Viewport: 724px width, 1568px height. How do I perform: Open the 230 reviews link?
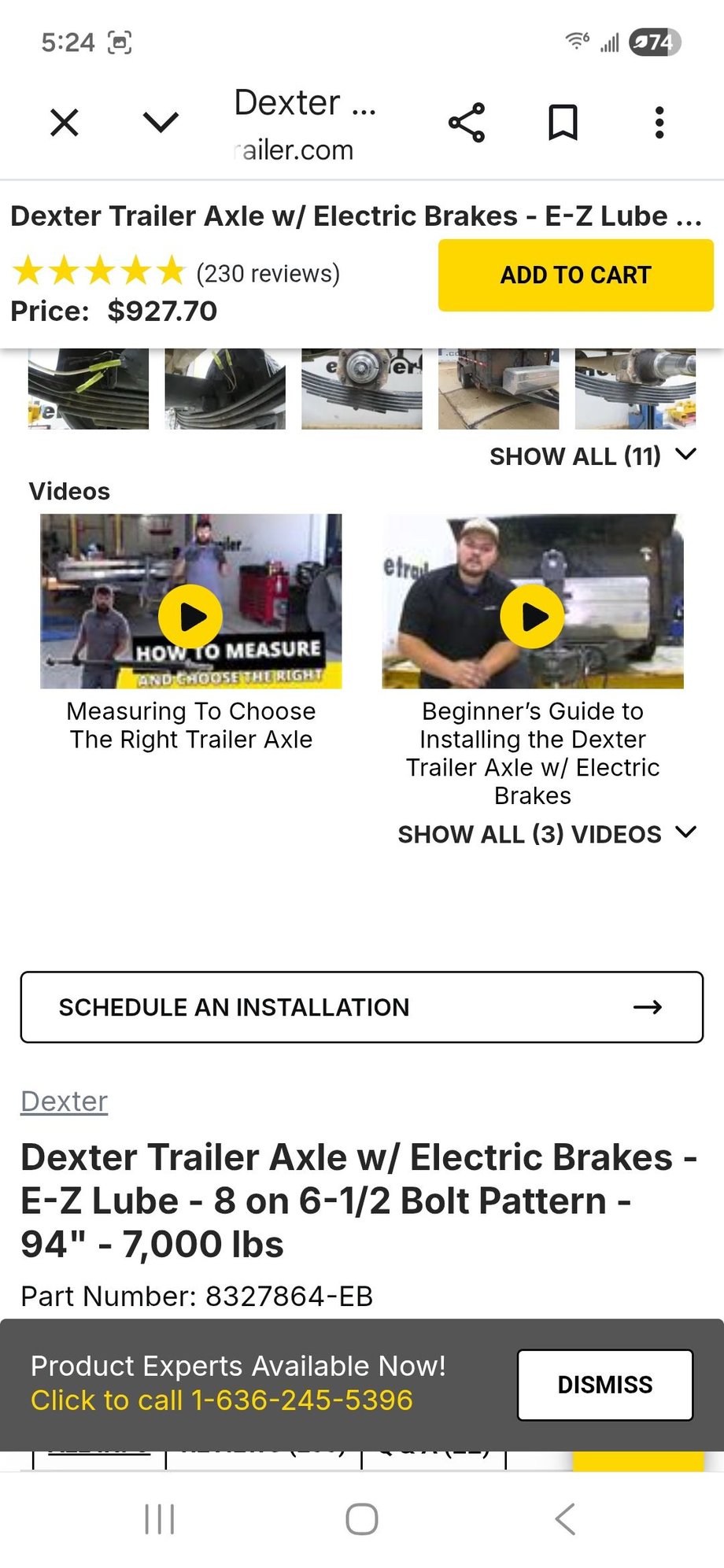[268, 274]
